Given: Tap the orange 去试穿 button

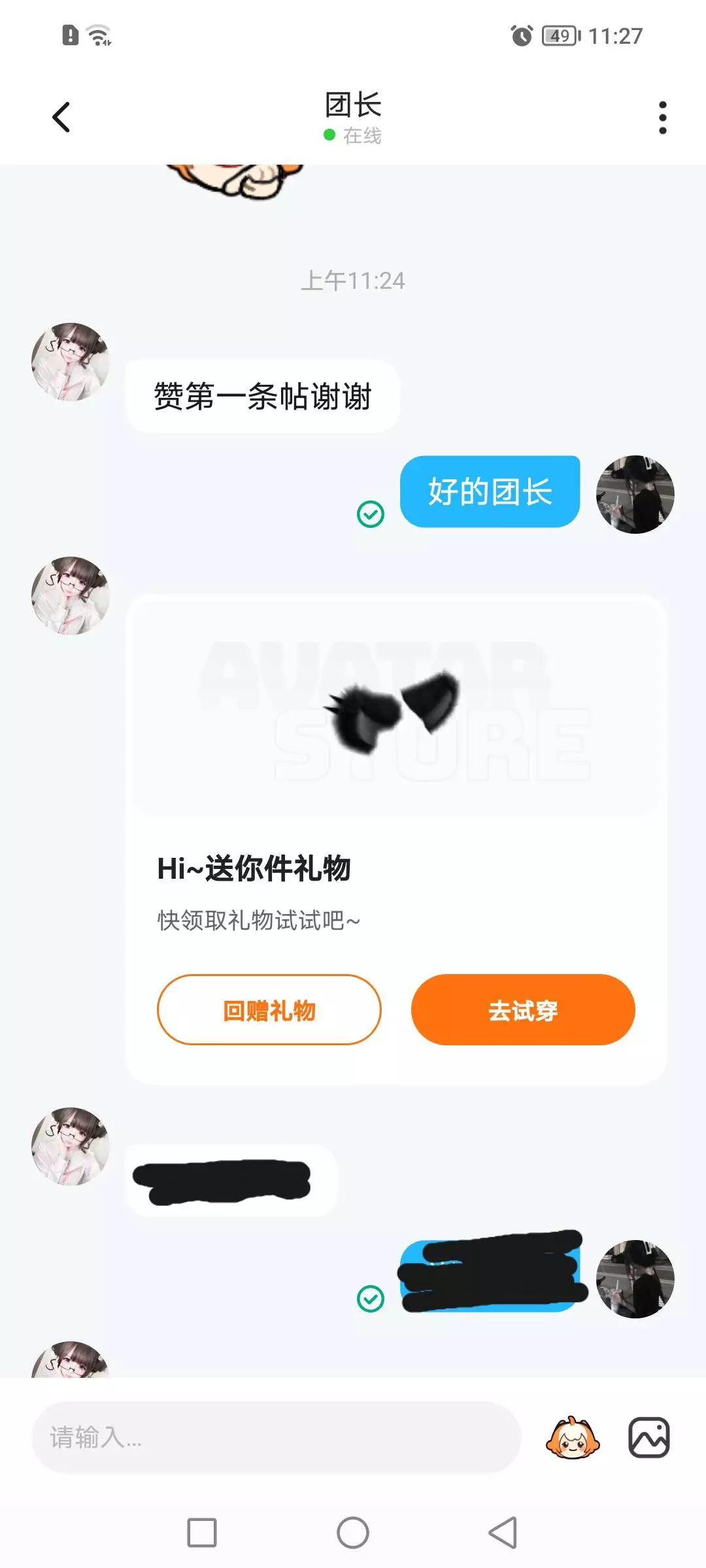Looking at the screenshot, I should click(523, 1010).
